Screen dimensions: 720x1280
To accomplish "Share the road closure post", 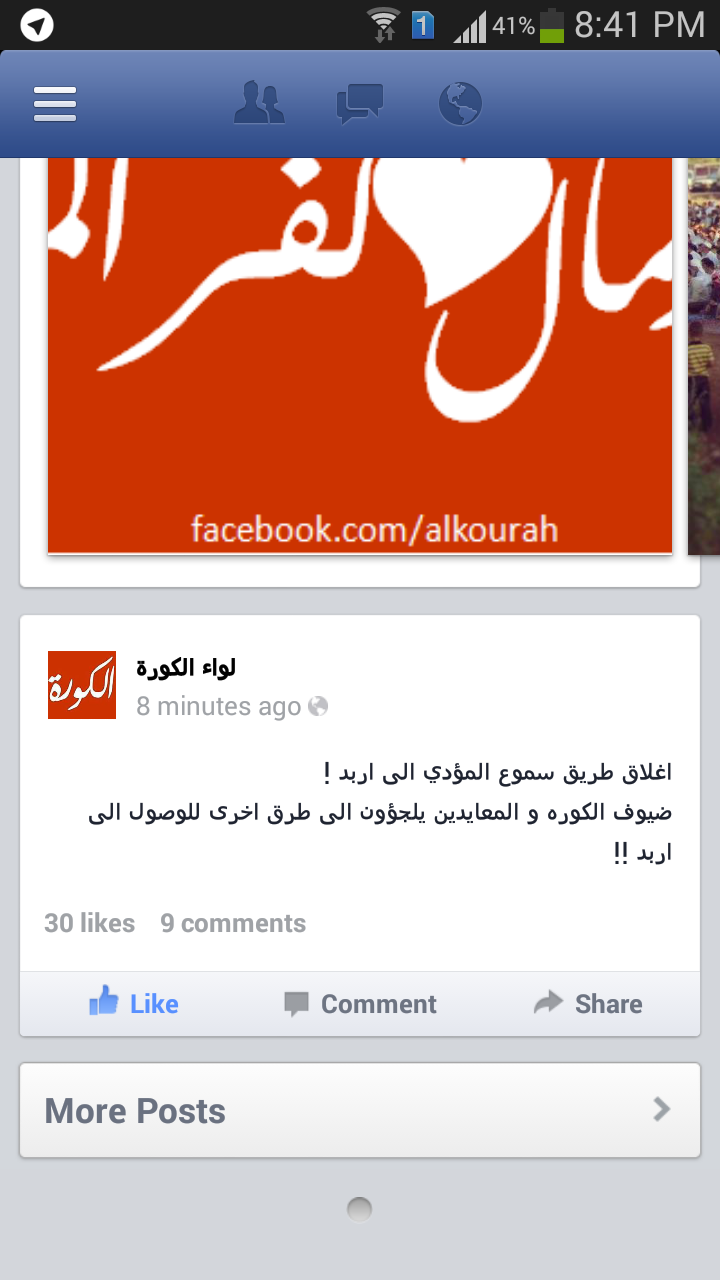I will point(588,1003).
